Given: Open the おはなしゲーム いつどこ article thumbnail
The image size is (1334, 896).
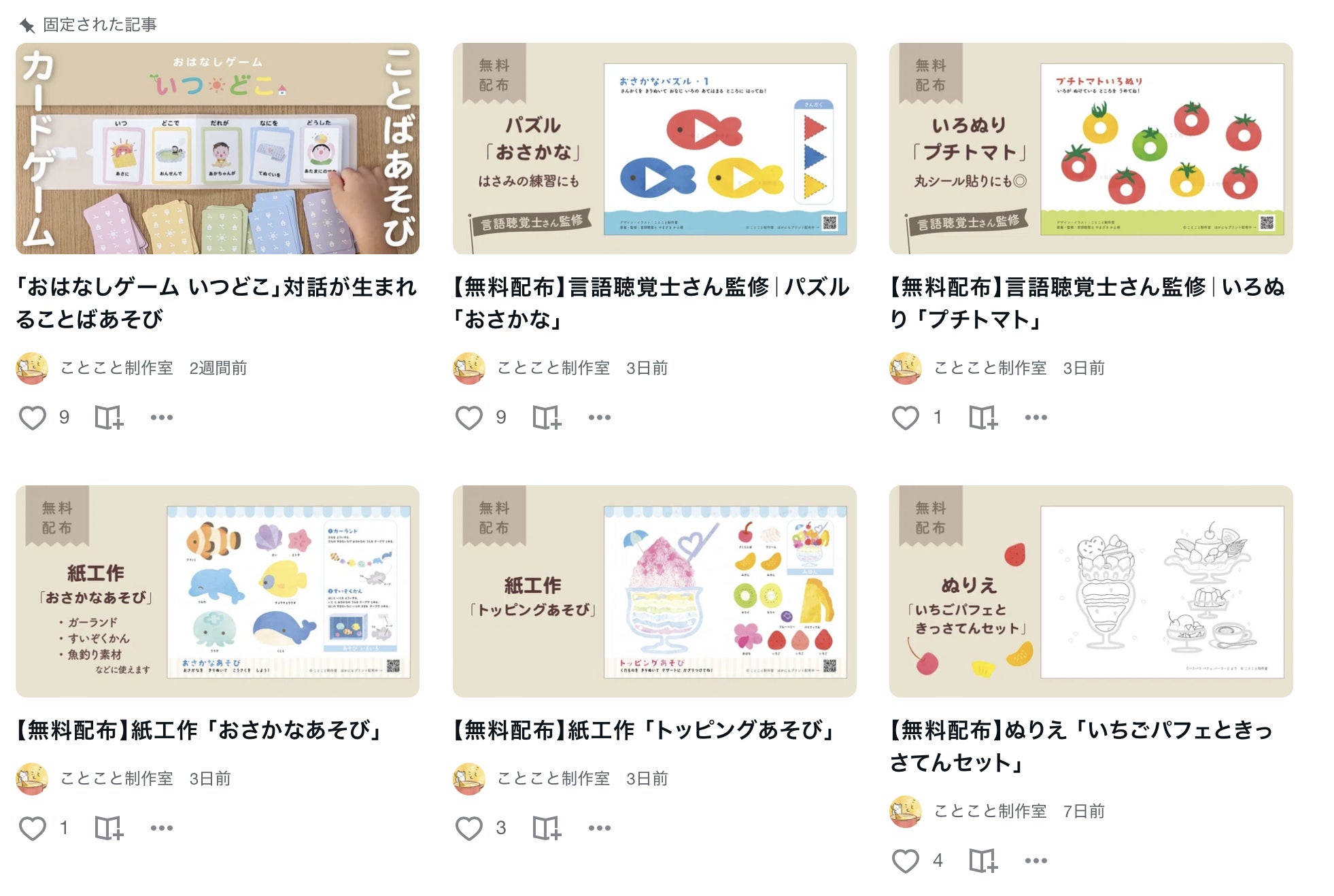Looking at the screenshot, I should (x=218, y=148).
